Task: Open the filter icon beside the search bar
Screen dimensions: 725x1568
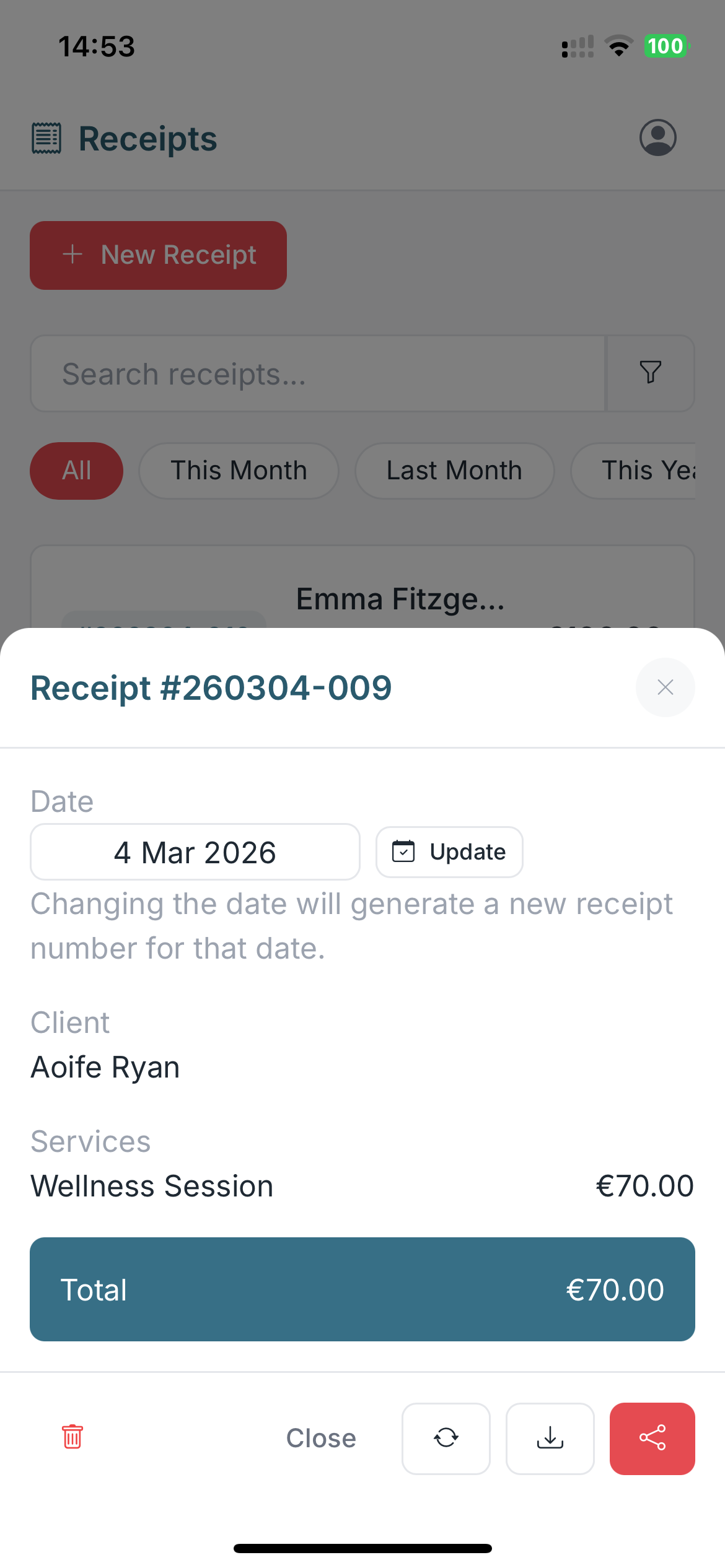Action: coord(649,373)
